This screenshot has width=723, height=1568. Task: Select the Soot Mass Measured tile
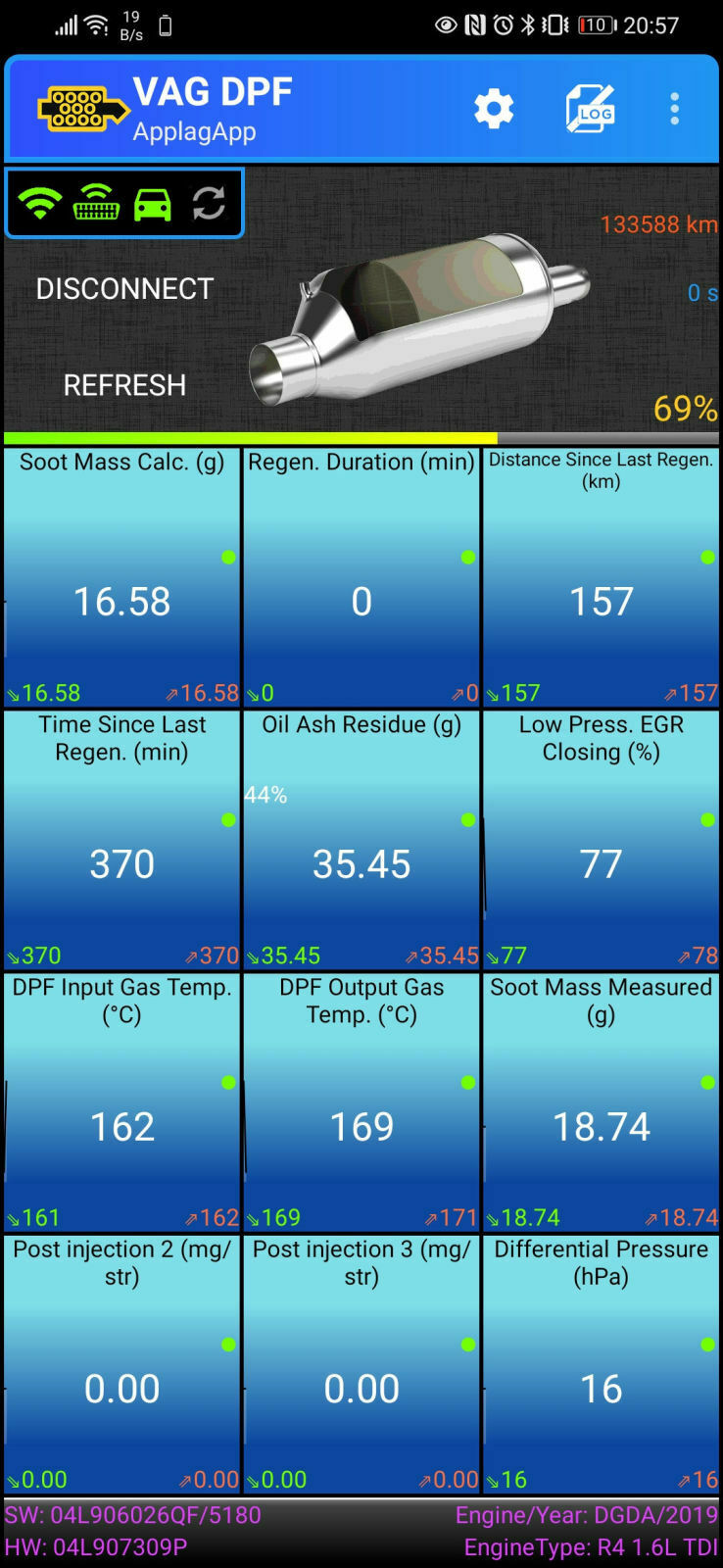click(602, 1098)
